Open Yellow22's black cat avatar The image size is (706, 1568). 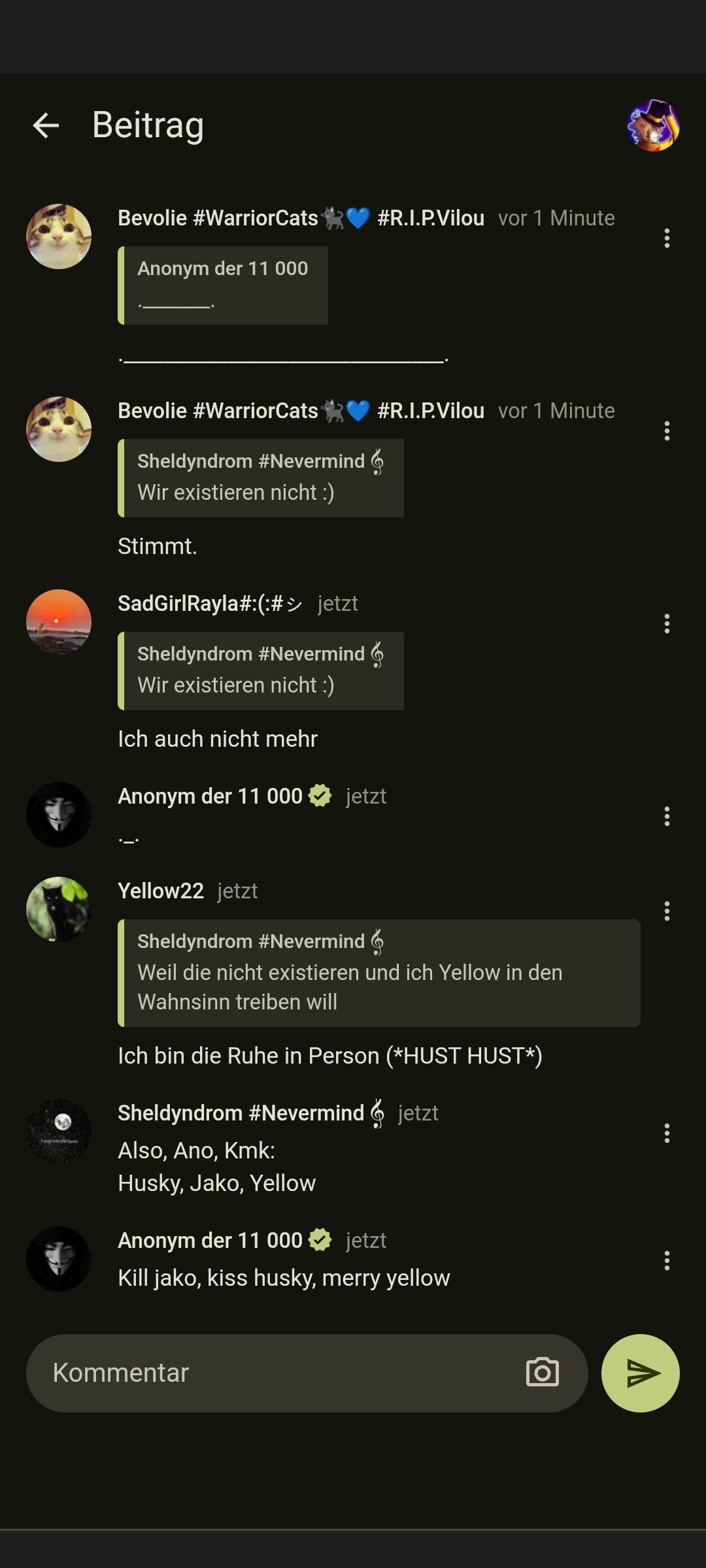[x=59, y=909]
